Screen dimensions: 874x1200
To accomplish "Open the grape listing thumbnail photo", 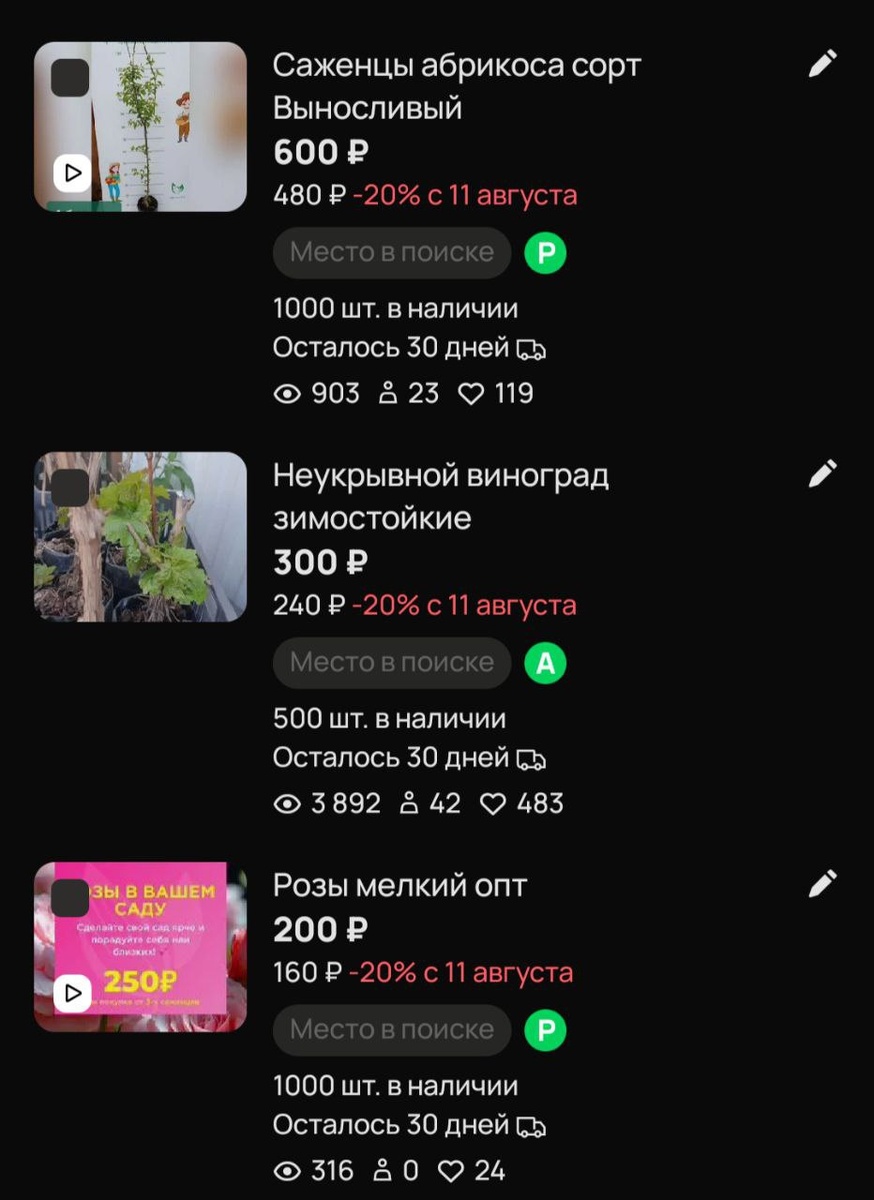I will 140,537.
